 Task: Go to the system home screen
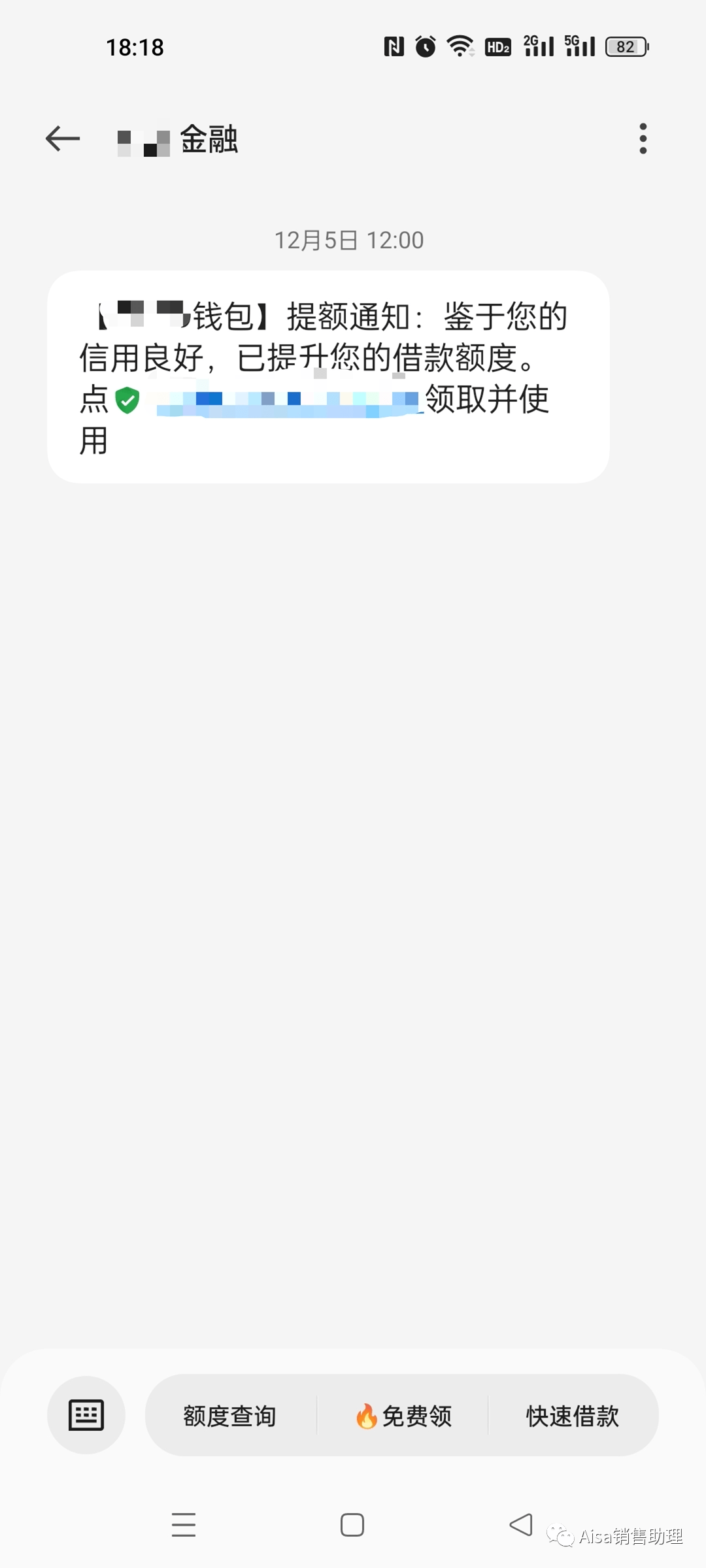click(x=352, y=1525)
